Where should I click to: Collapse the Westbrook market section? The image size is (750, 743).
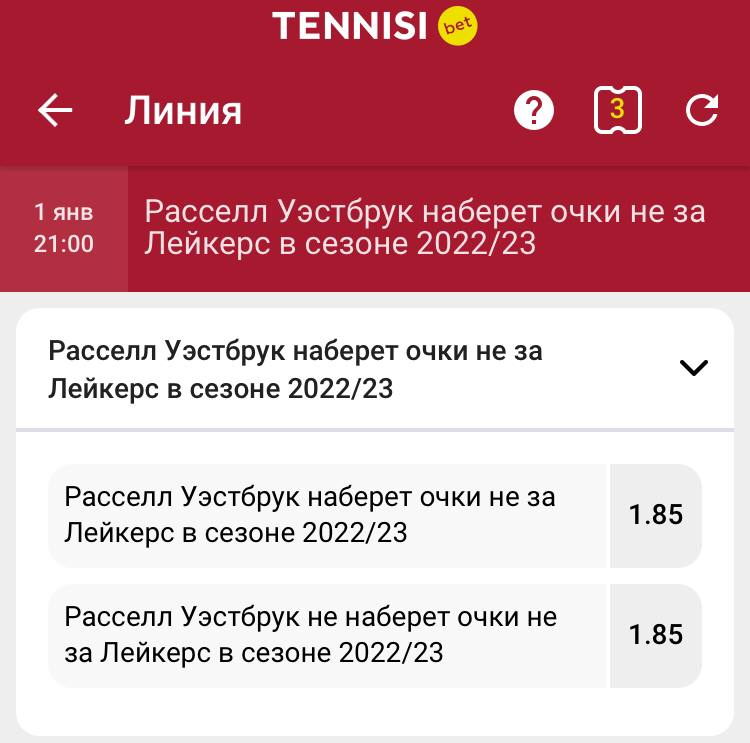point(693,368)
